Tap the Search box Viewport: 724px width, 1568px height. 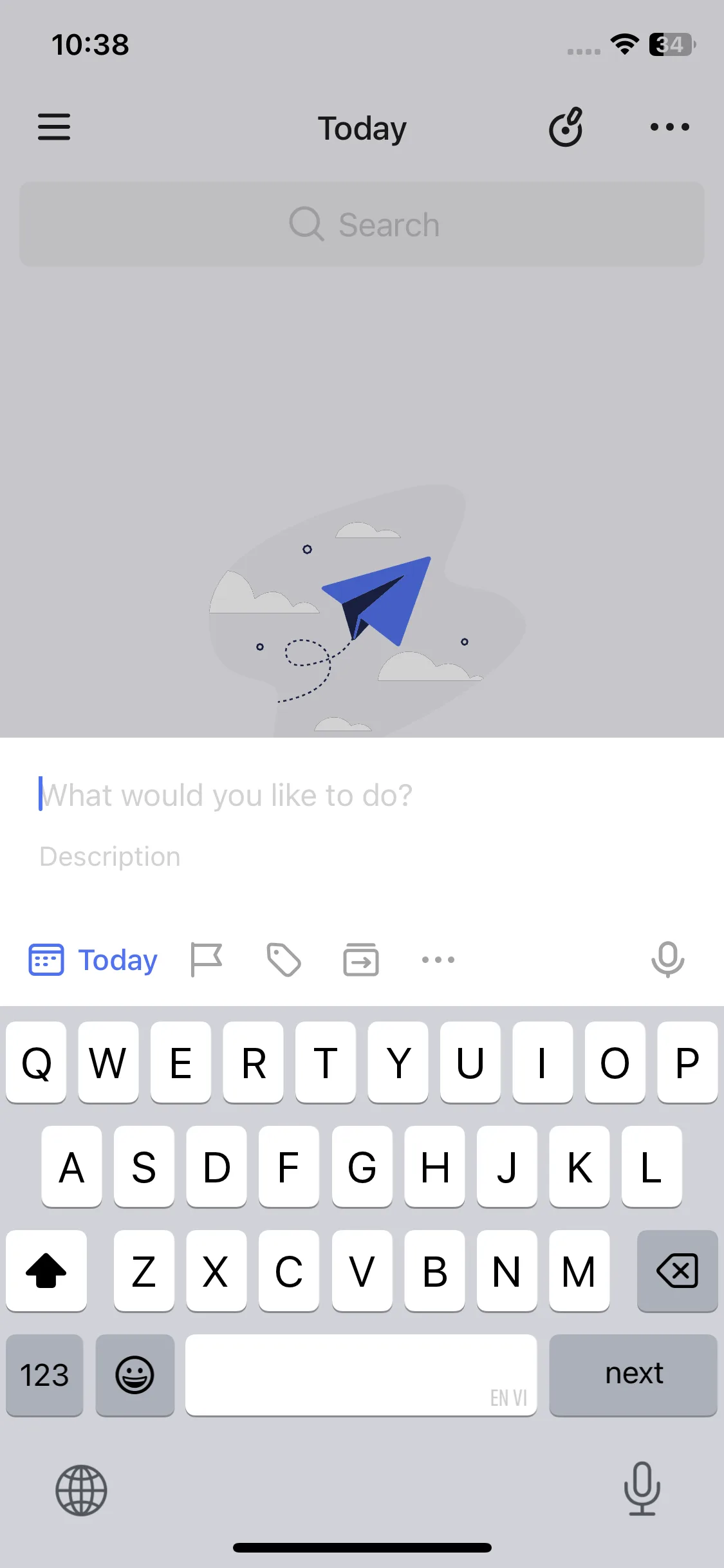(x=362, y=224)
